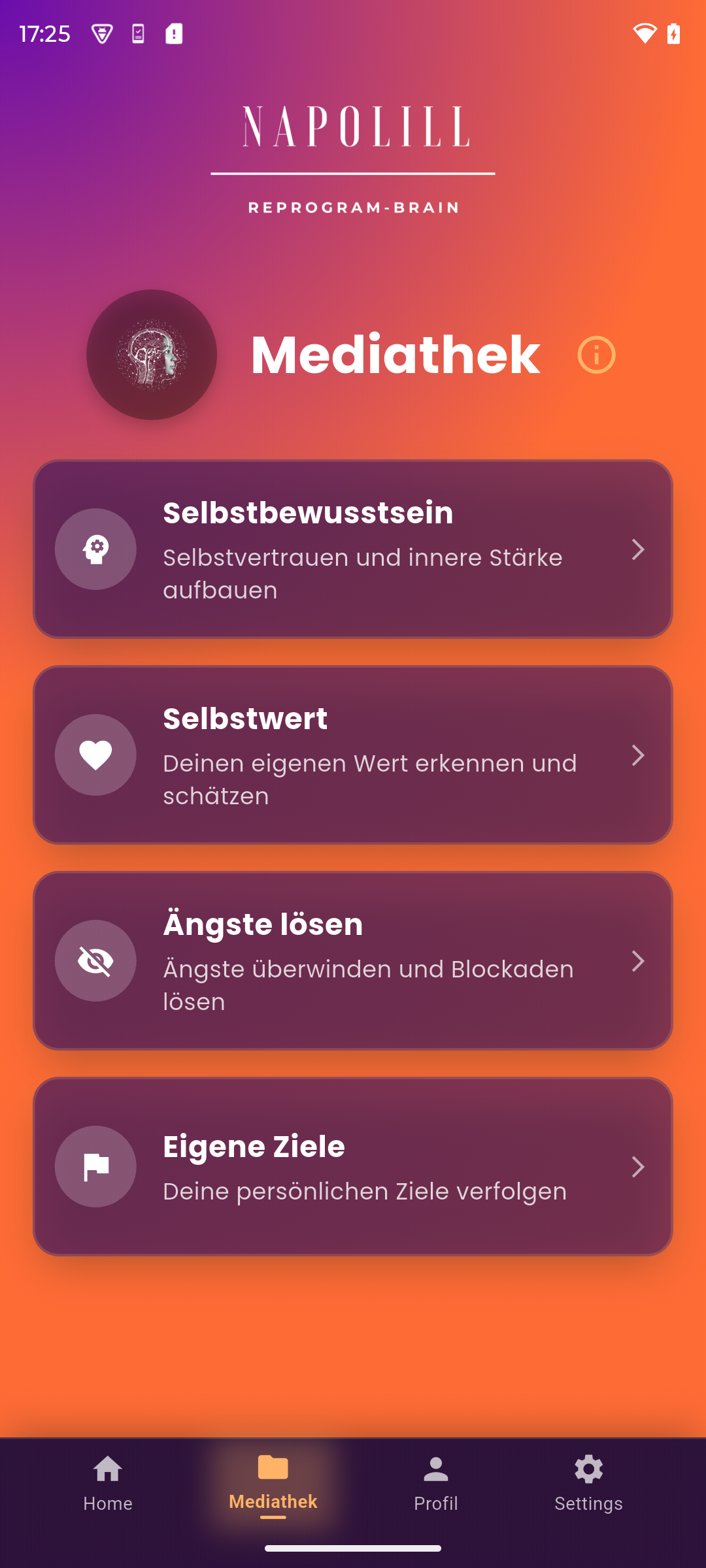Open the Selbstwert category card
Image resolution: width=706 pixels, height=1568 pixels.
tap(353, 755)
